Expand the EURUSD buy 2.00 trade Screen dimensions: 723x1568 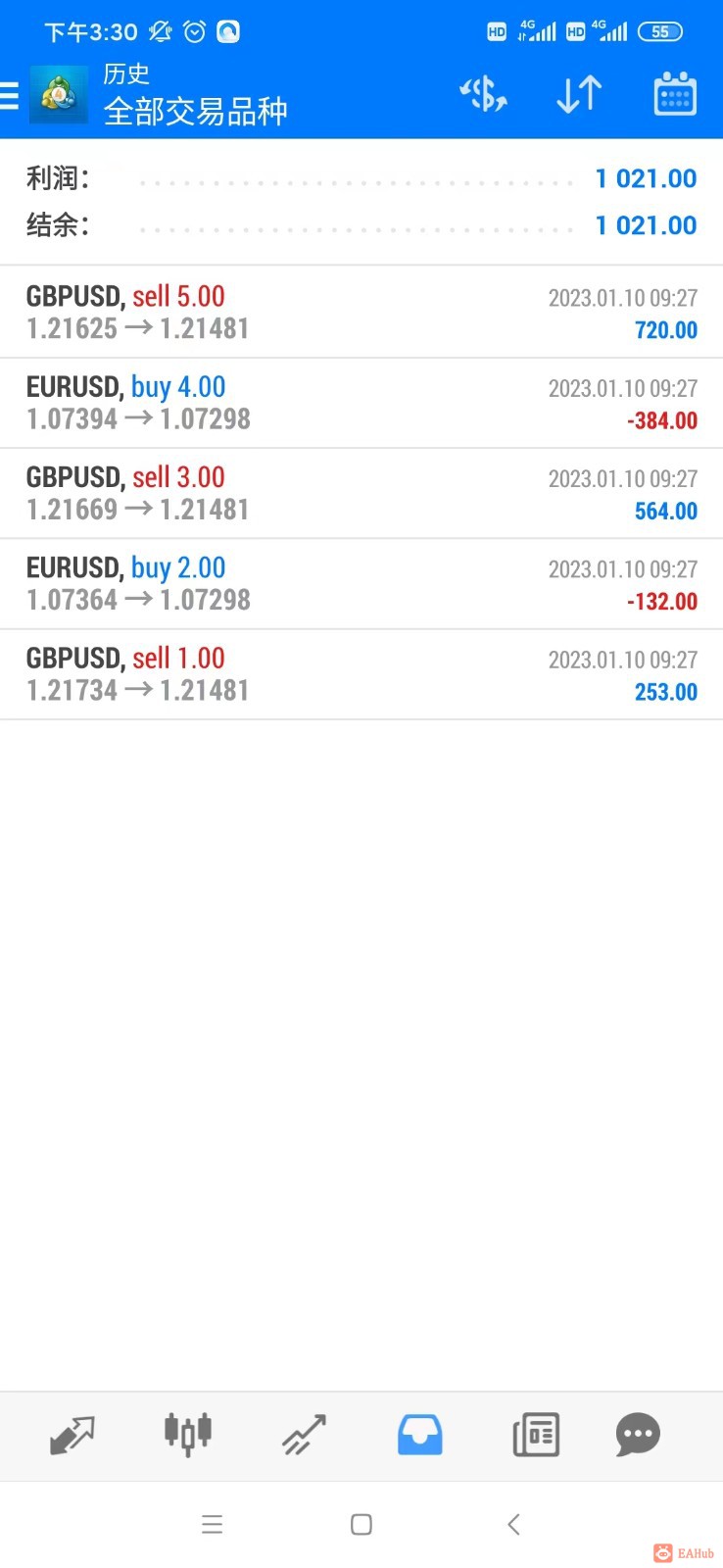pos(361,583)
